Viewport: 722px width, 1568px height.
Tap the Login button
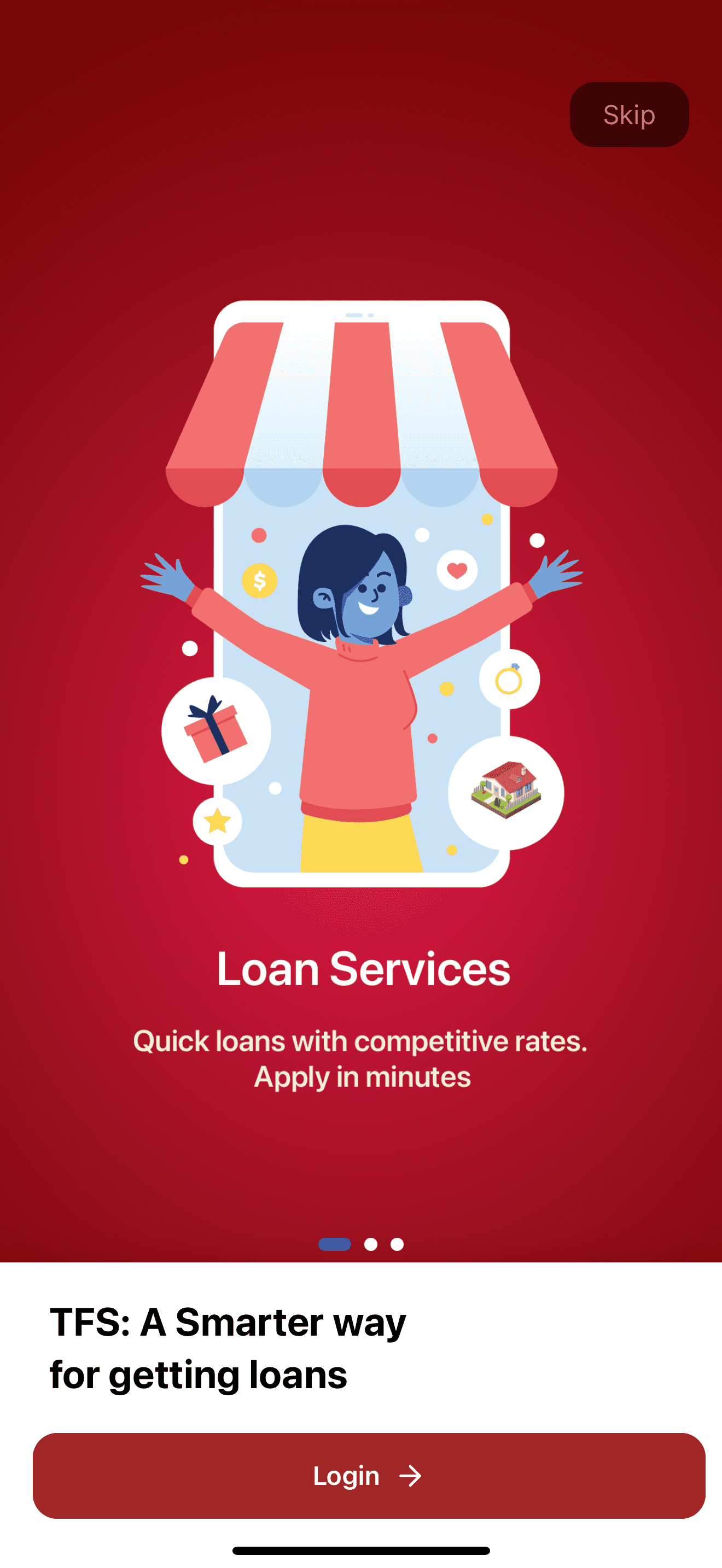369,1475
